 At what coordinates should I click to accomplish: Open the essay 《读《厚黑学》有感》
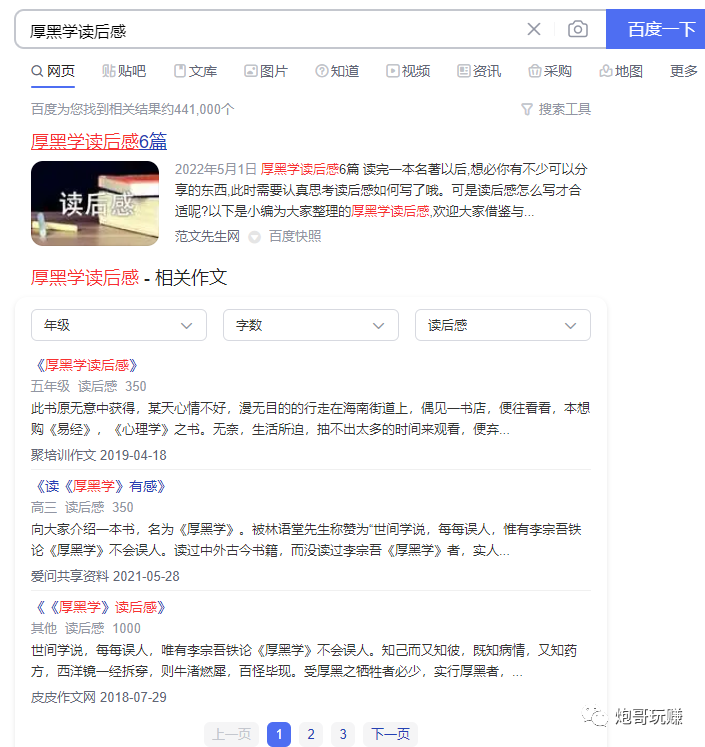(x=99, y=486)
